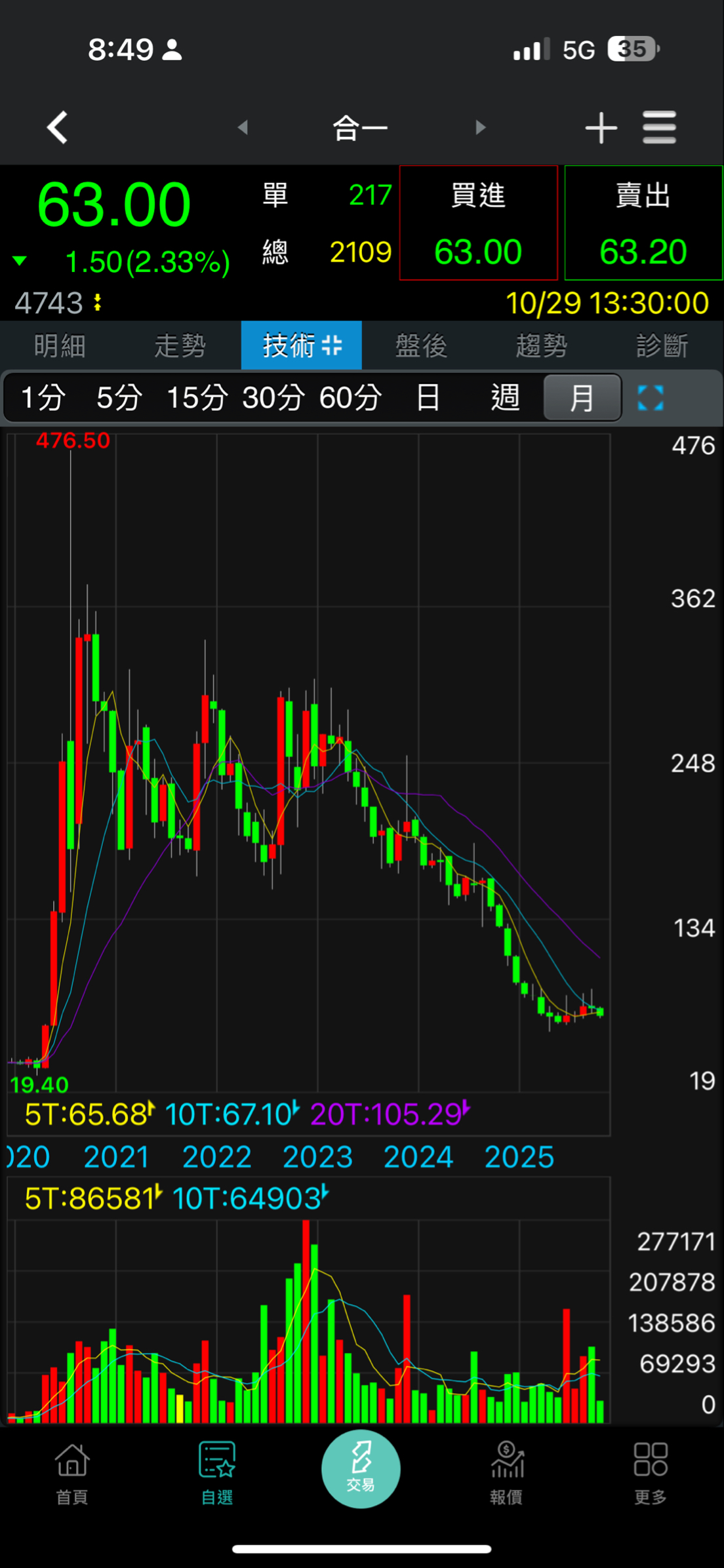Viewport: 724px width, 1568px height.
Task: Open the 交易 trade button
Action: click(361, 1469)
